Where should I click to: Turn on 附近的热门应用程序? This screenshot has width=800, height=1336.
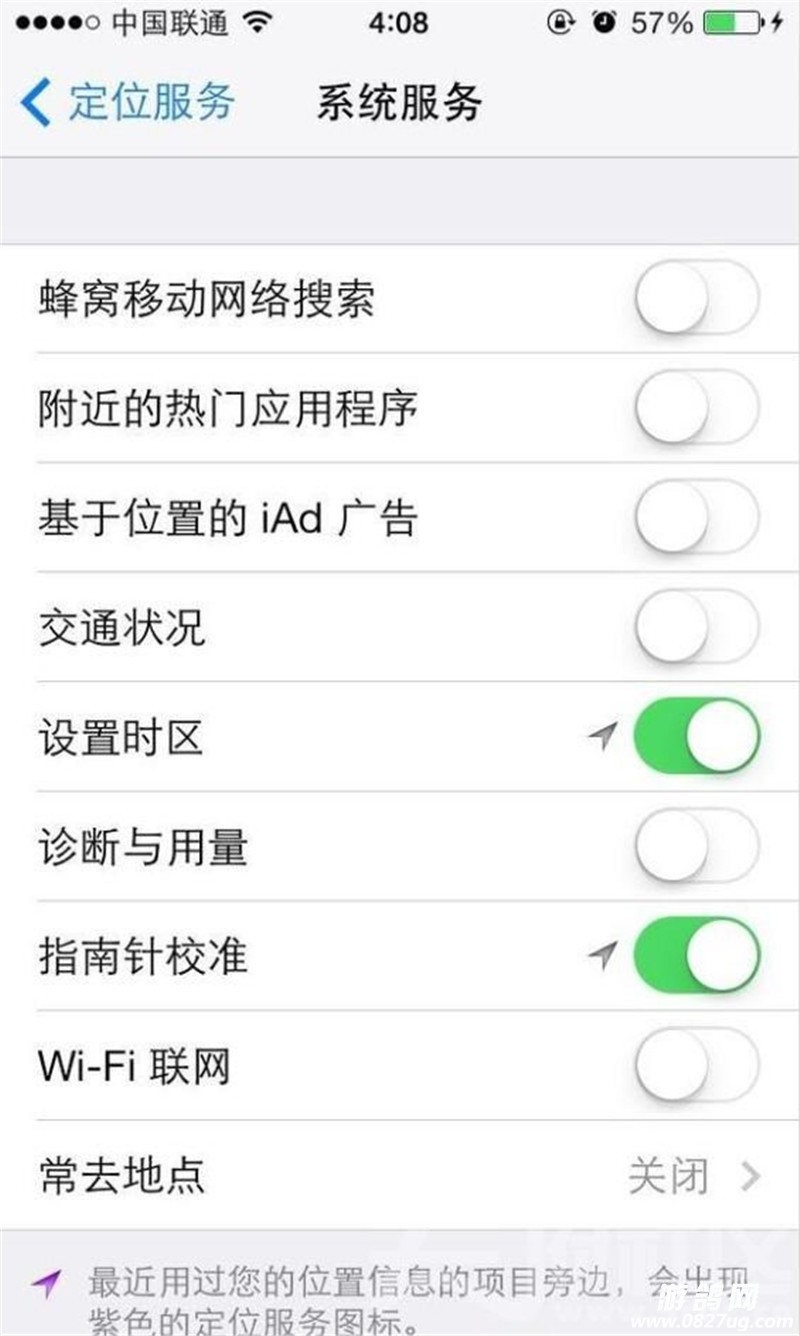(697, 408)
